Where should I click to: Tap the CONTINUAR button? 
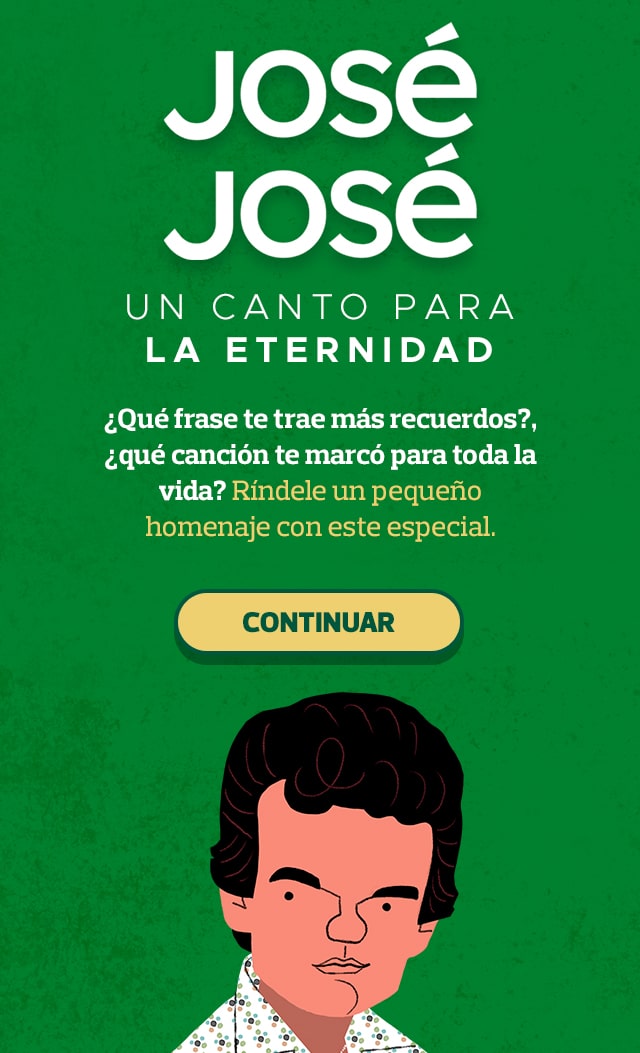(318, 623)
